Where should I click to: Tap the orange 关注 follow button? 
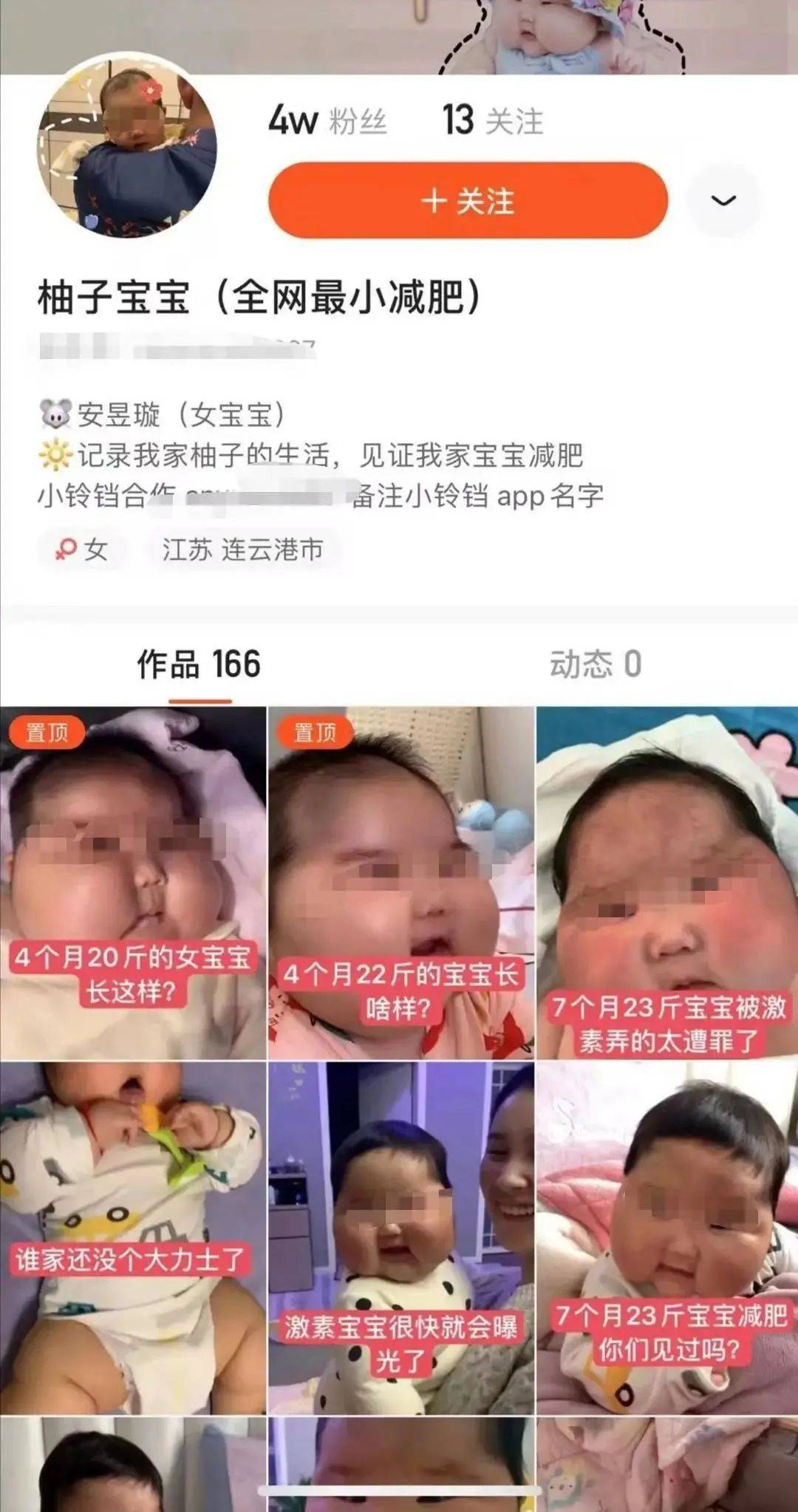[468, 201]
